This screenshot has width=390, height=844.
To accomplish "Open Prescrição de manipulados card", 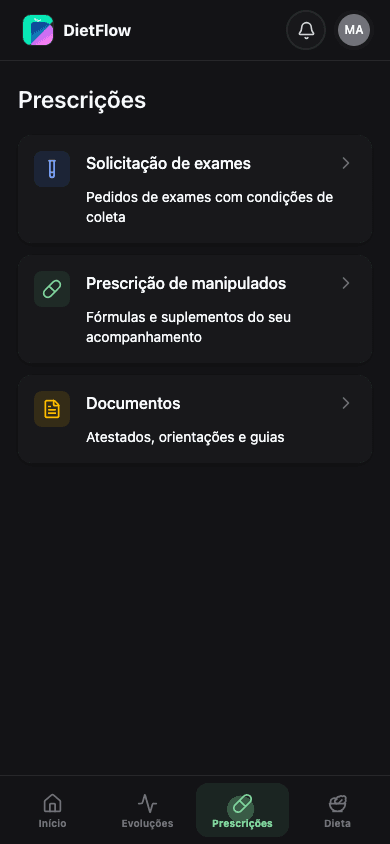I will (x=195, y=309).
